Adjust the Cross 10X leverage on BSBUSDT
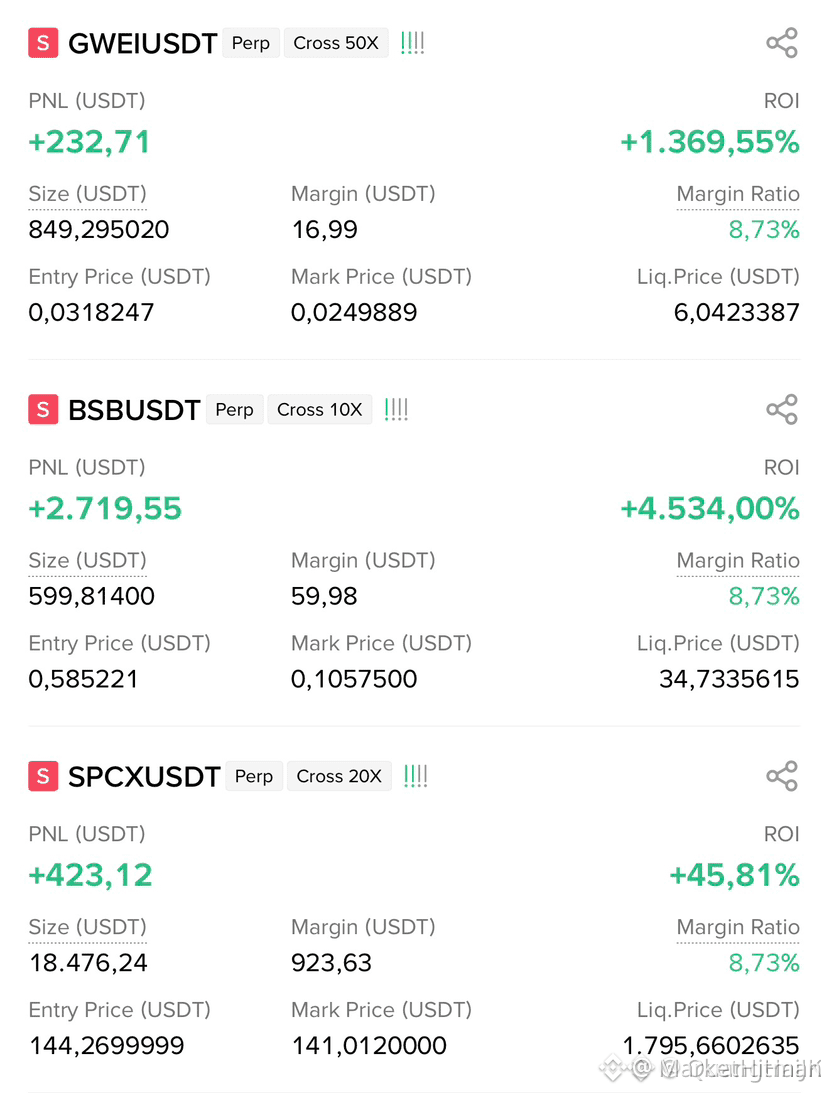 [x=319, y=410]
